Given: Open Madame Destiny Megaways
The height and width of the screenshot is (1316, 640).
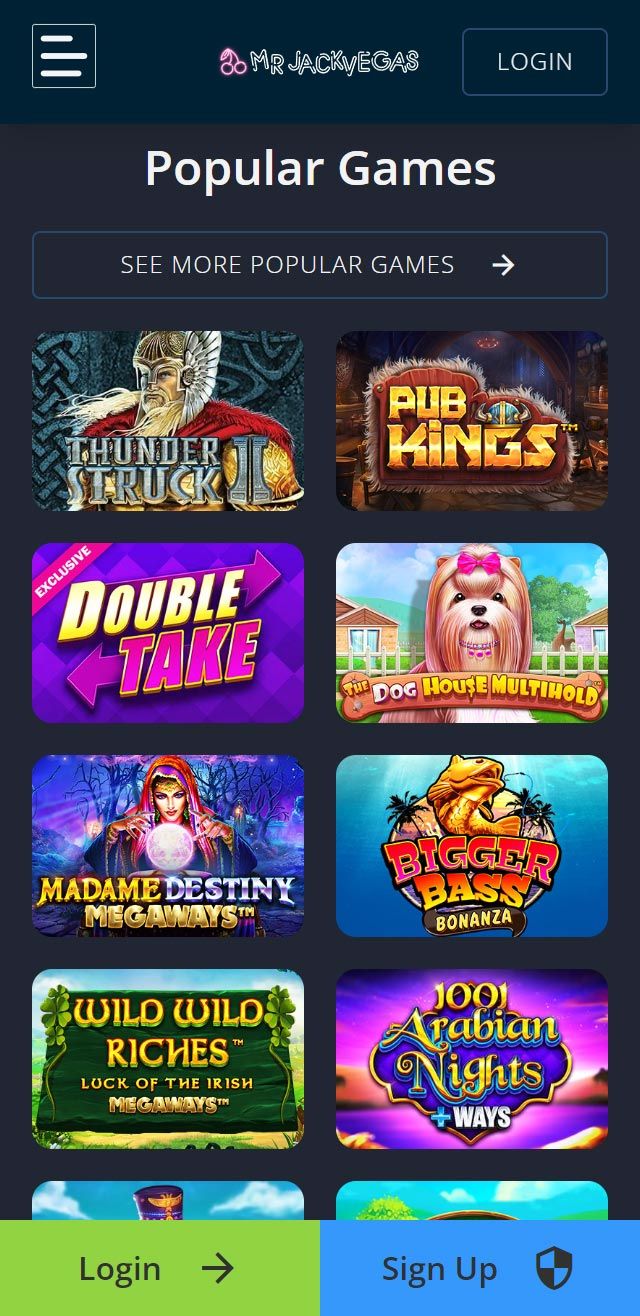Looking at the screenshot, I should pos(168,845).
